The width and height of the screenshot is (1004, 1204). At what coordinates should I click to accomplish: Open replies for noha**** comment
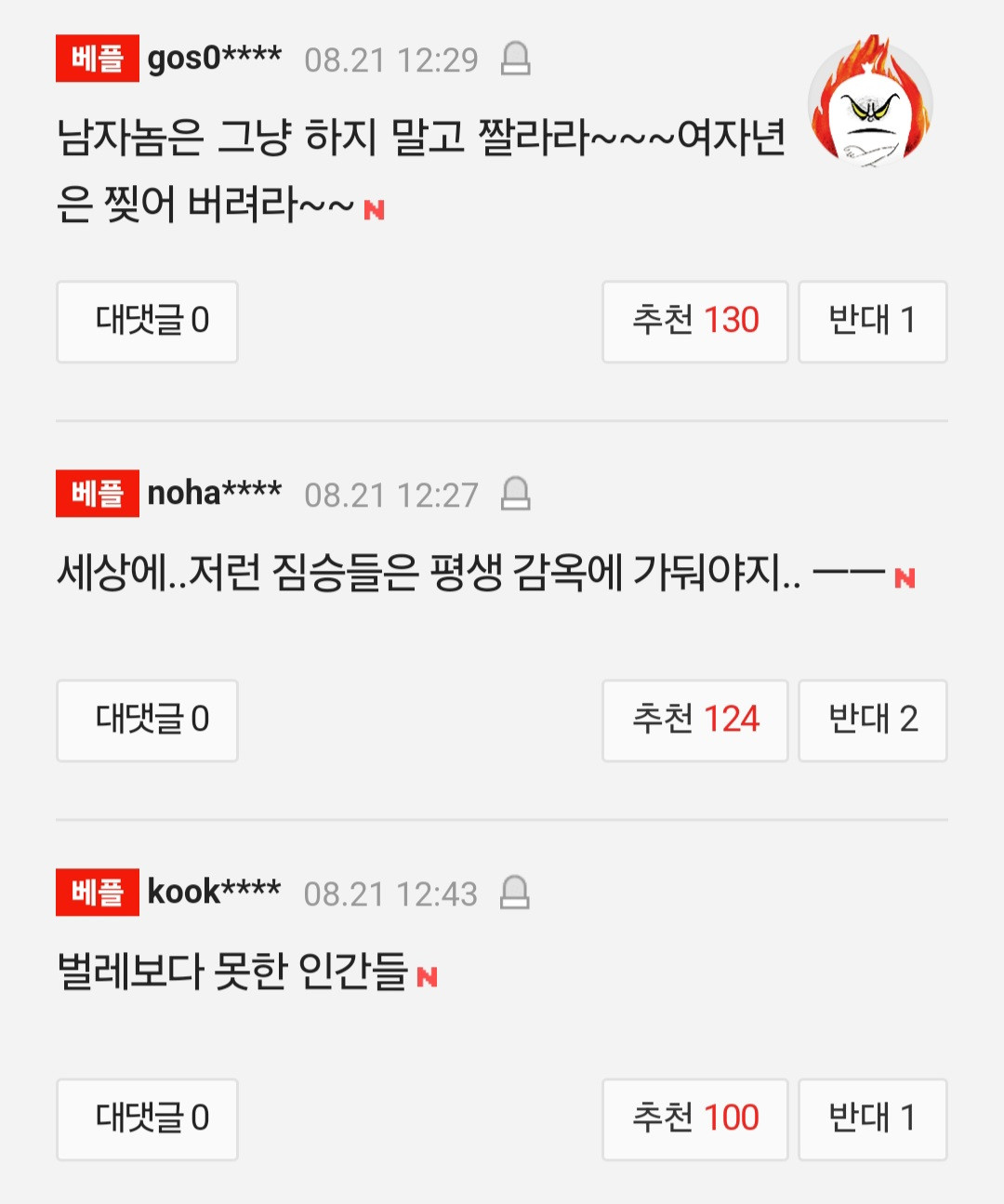[x=147, y=721]
